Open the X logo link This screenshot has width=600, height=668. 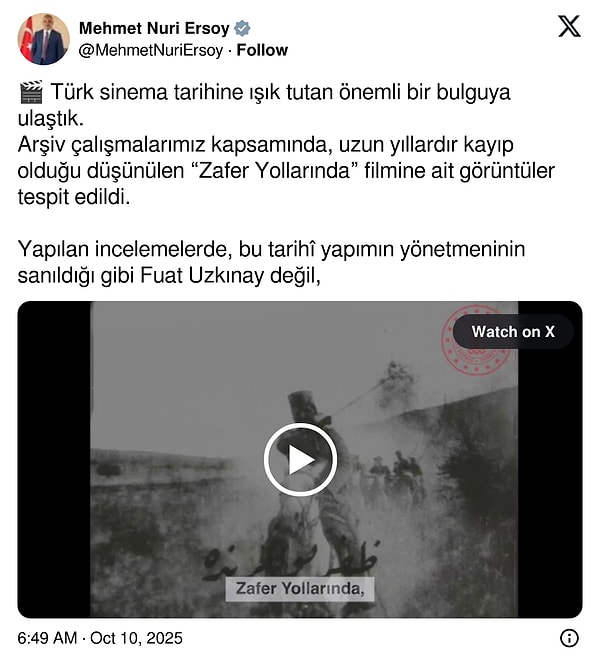click(x=568, y=27)
